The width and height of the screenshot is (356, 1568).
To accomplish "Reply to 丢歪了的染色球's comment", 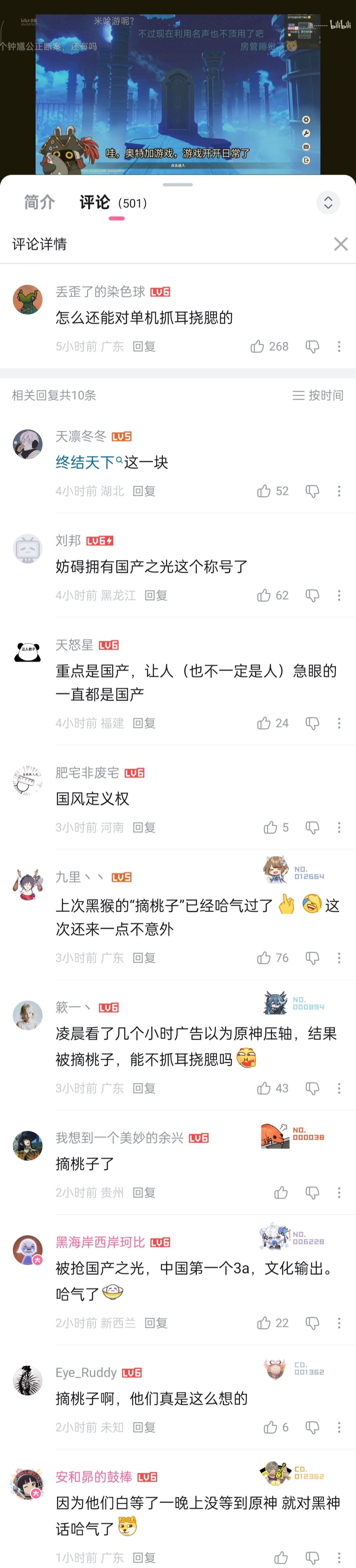I will pos(144,346).
